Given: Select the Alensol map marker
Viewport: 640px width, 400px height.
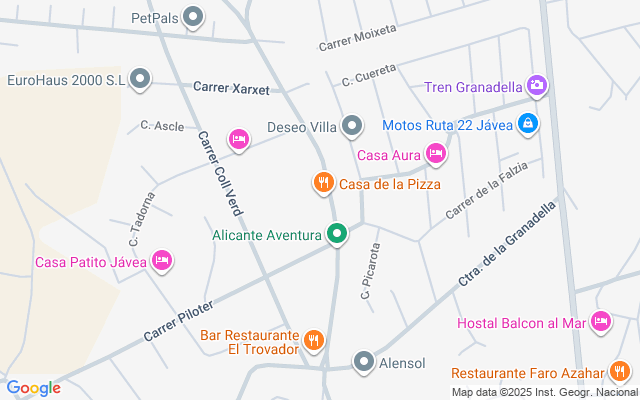Looking at the screenshot, I should (363, 361).
